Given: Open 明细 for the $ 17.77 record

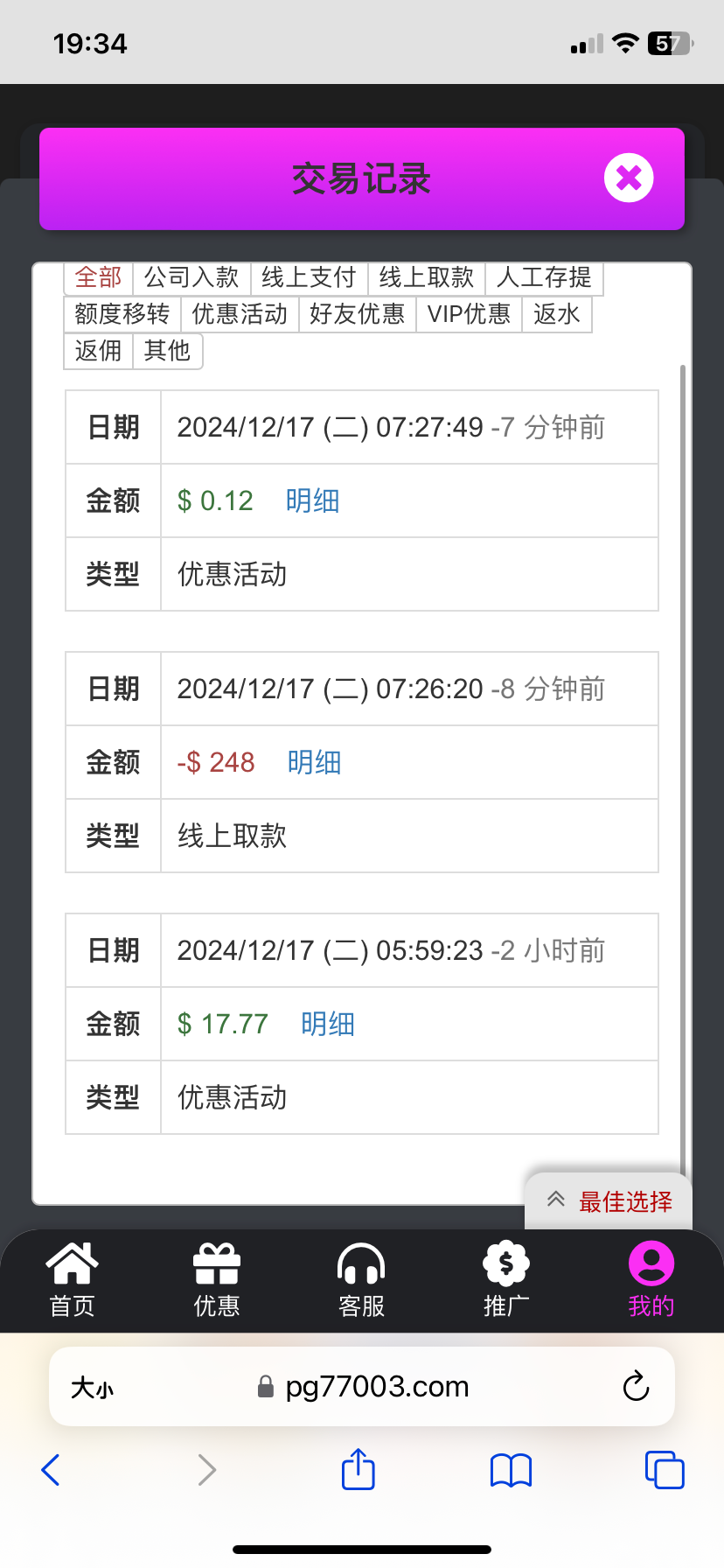Looking at the screenshot, I should (328, 1024).
